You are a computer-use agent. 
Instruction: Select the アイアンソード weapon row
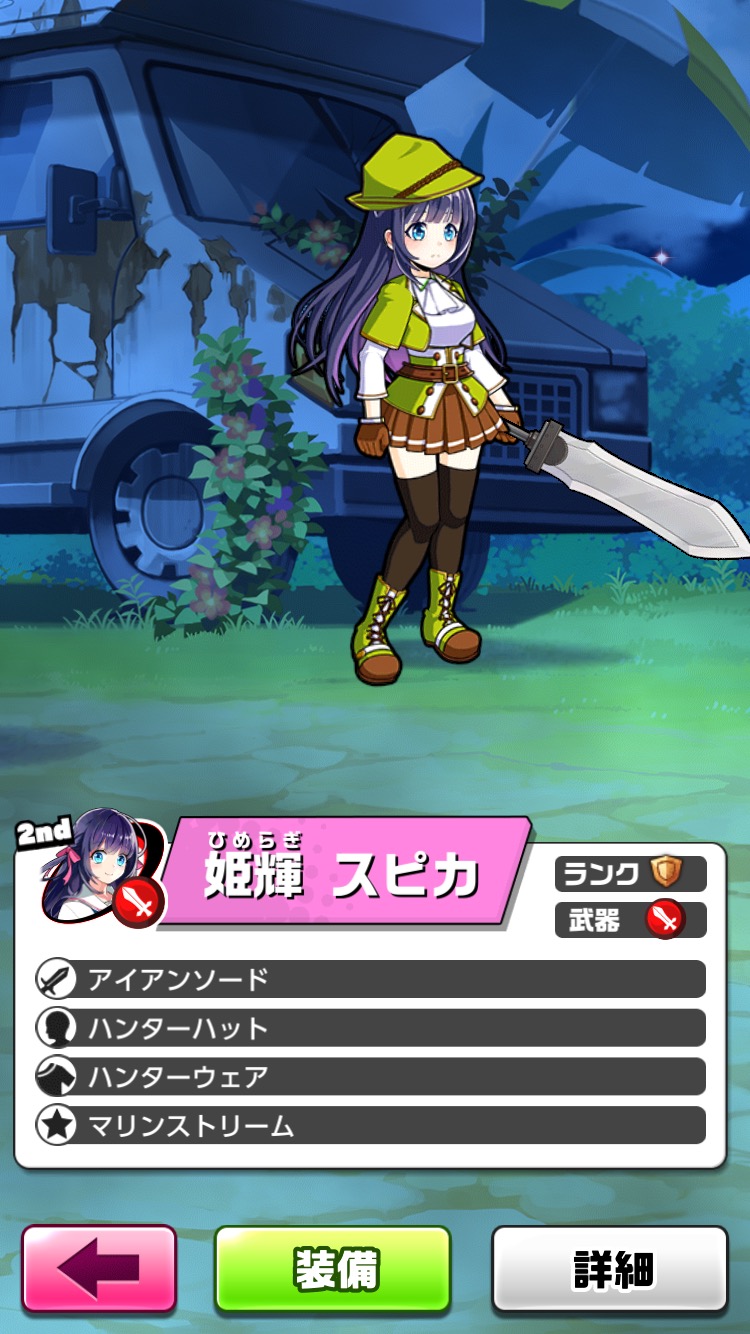pyautogui.click(x=370, y=979)
